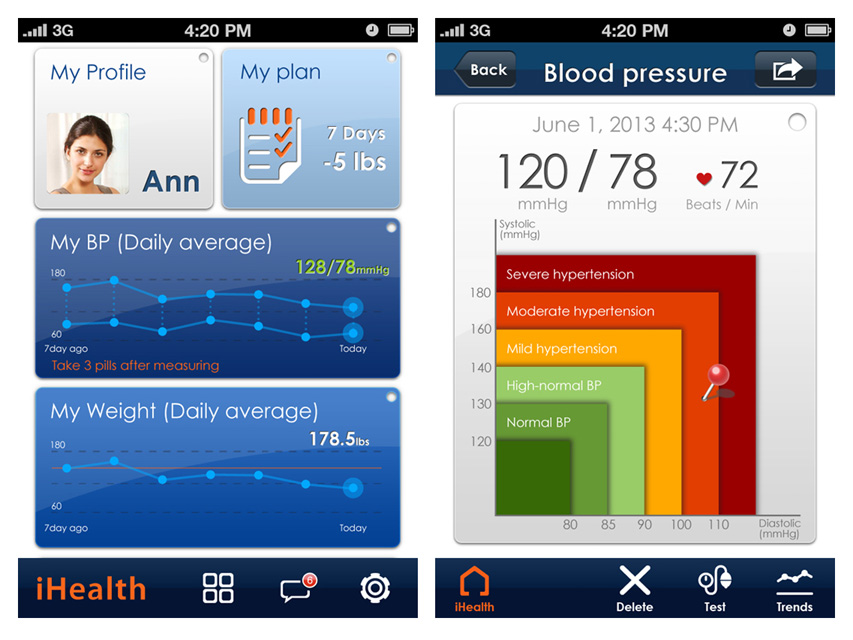The image size is (853, 640).
Task: Open the grid dashboard icon
Action: 218,588
